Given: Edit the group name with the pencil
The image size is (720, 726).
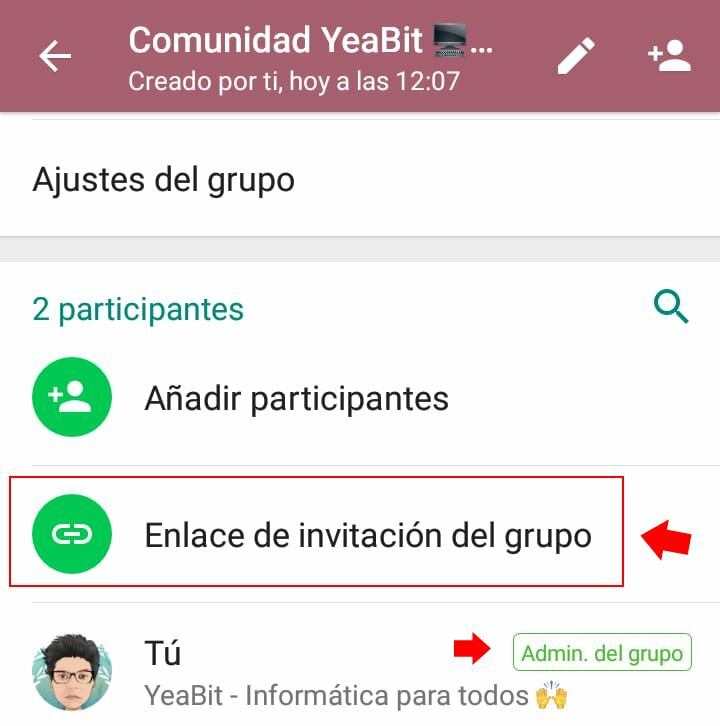Looking at the screenshot, I should coord(575,57).
